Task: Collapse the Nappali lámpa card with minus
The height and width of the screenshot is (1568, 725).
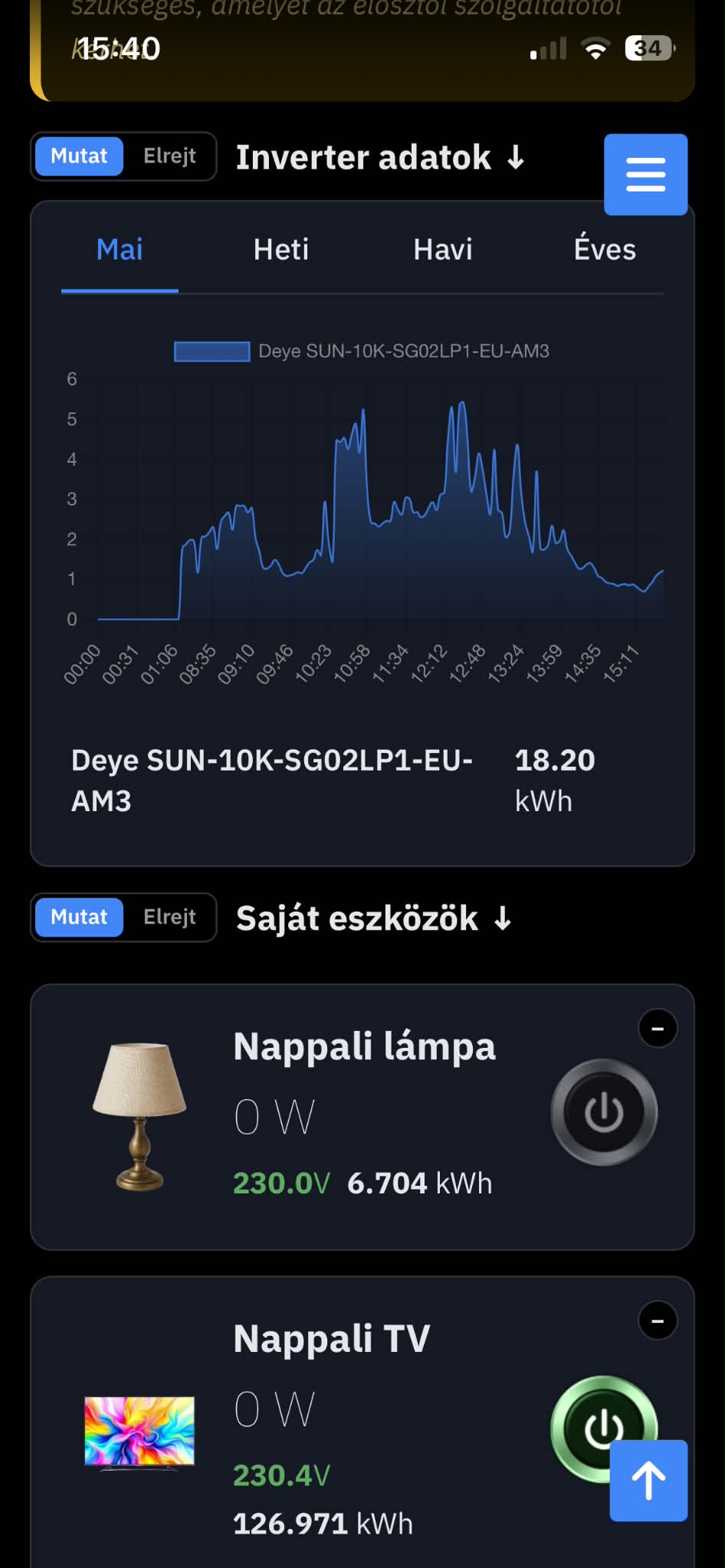Action: (658, 1028)
